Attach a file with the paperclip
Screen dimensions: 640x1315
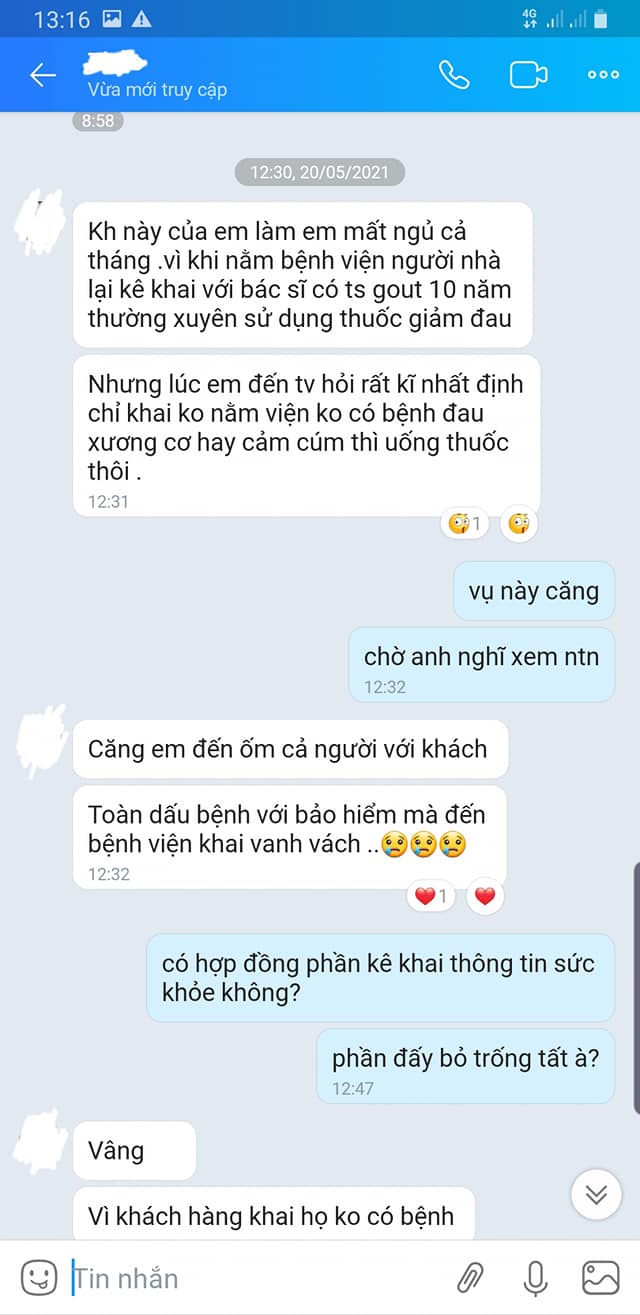pos(470,1277)
